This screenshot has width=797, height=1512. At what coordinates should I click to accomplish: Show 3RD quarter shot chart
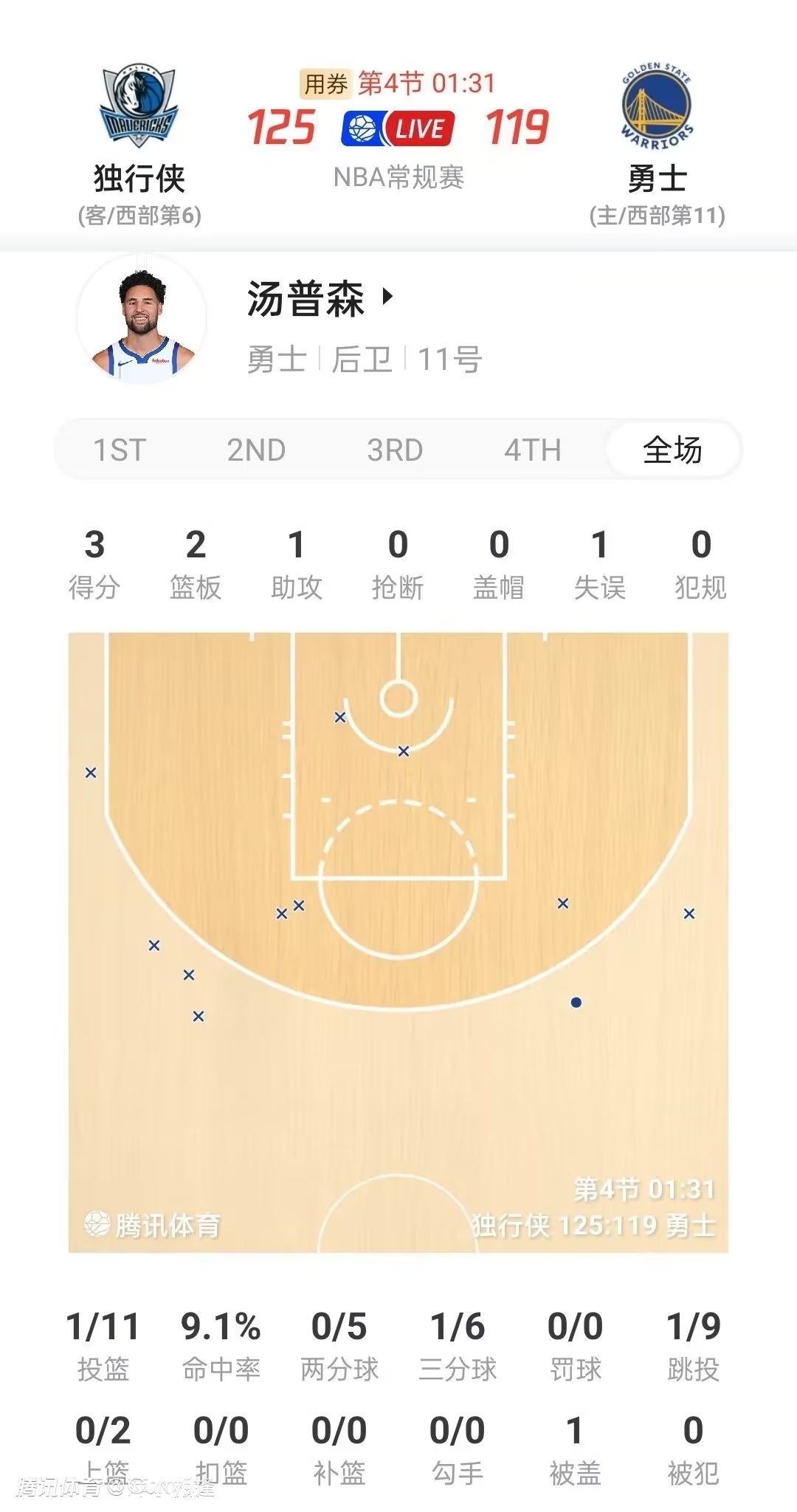point(395,450)
